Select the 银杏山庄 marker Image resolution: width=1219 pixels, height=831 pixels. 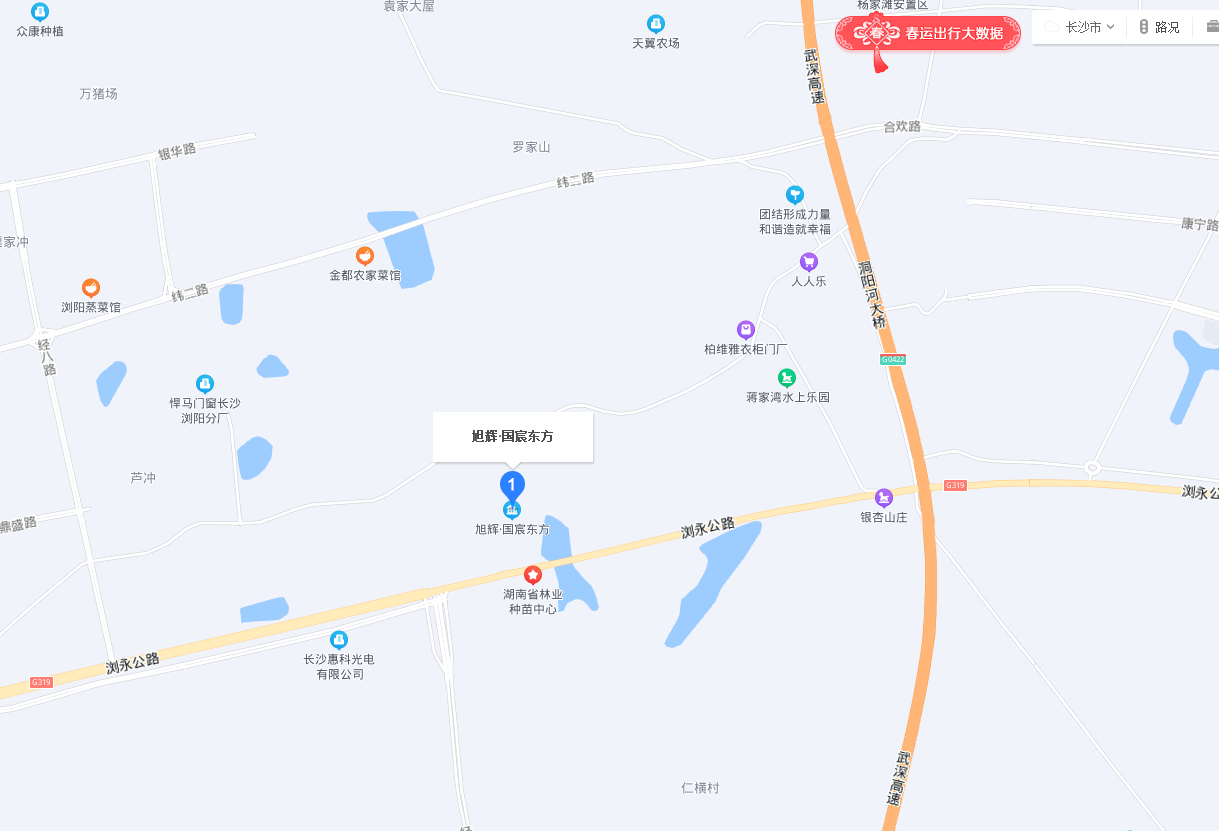[x=884, y=498]
